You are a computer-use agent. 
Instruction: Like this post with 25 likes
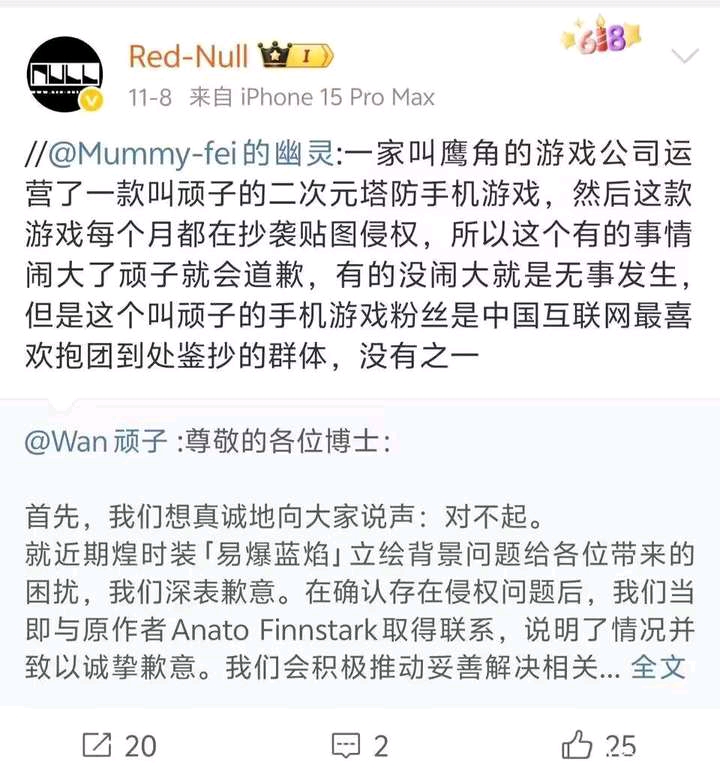point(598,745)
